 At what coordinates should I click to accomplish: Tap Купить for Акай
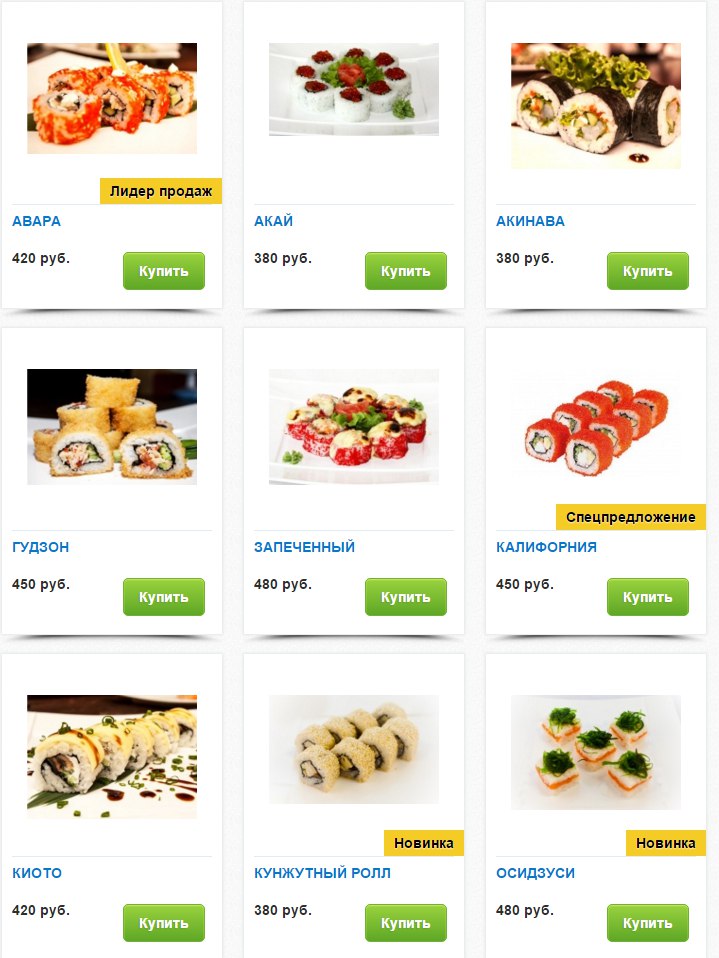406,271
